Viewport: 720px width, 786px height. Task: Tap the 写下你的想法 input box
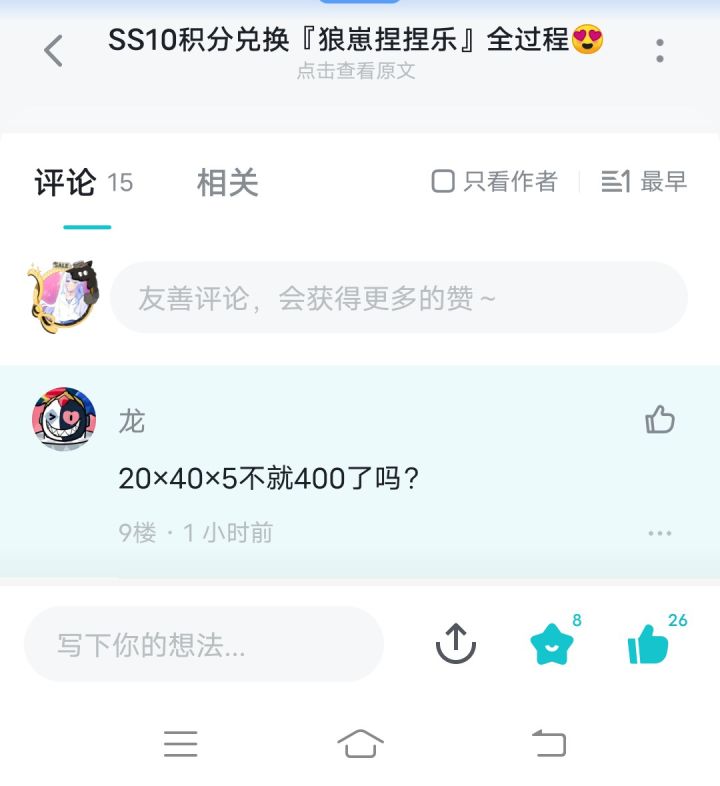pos(204,645)
